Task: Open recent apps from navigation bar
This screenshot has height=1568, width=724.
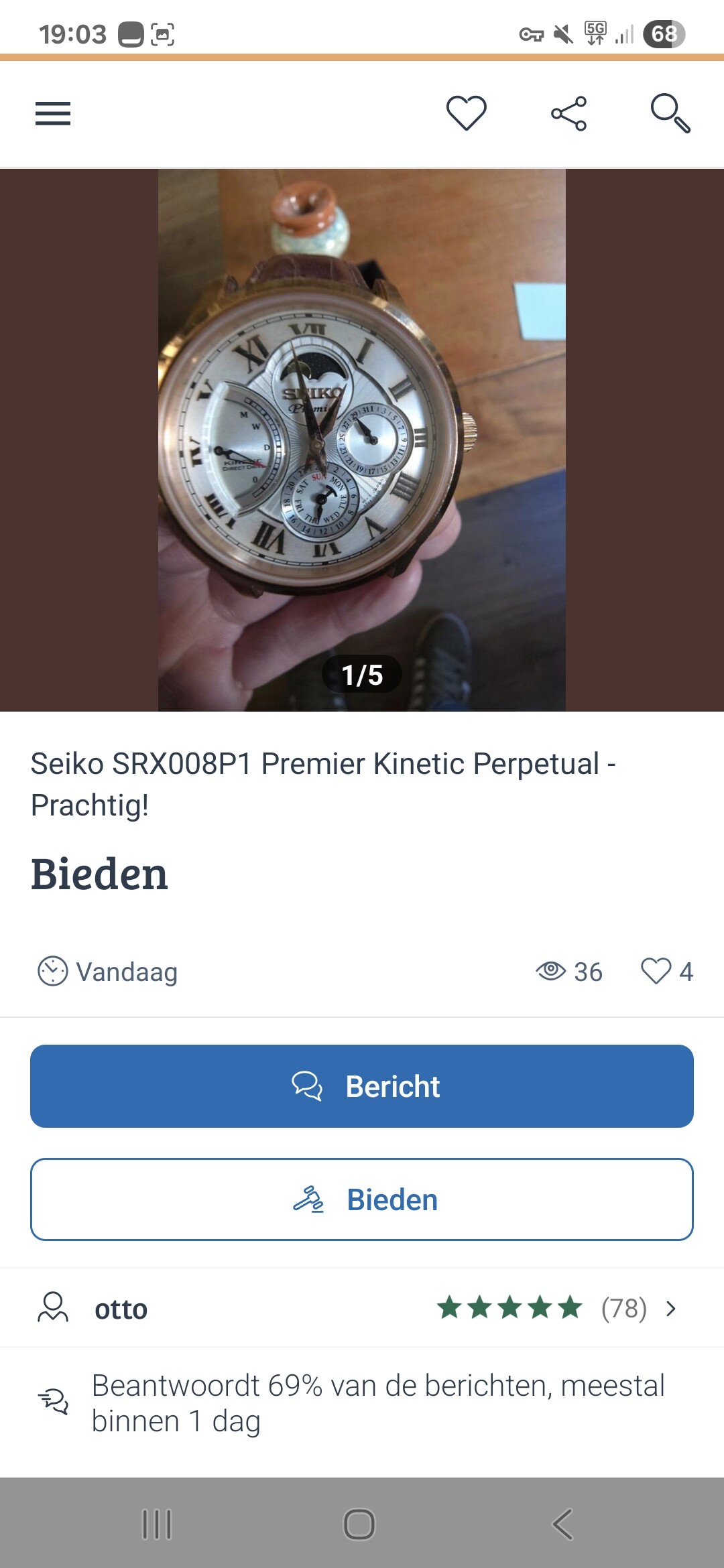Action: click(x=158, y=1524)
